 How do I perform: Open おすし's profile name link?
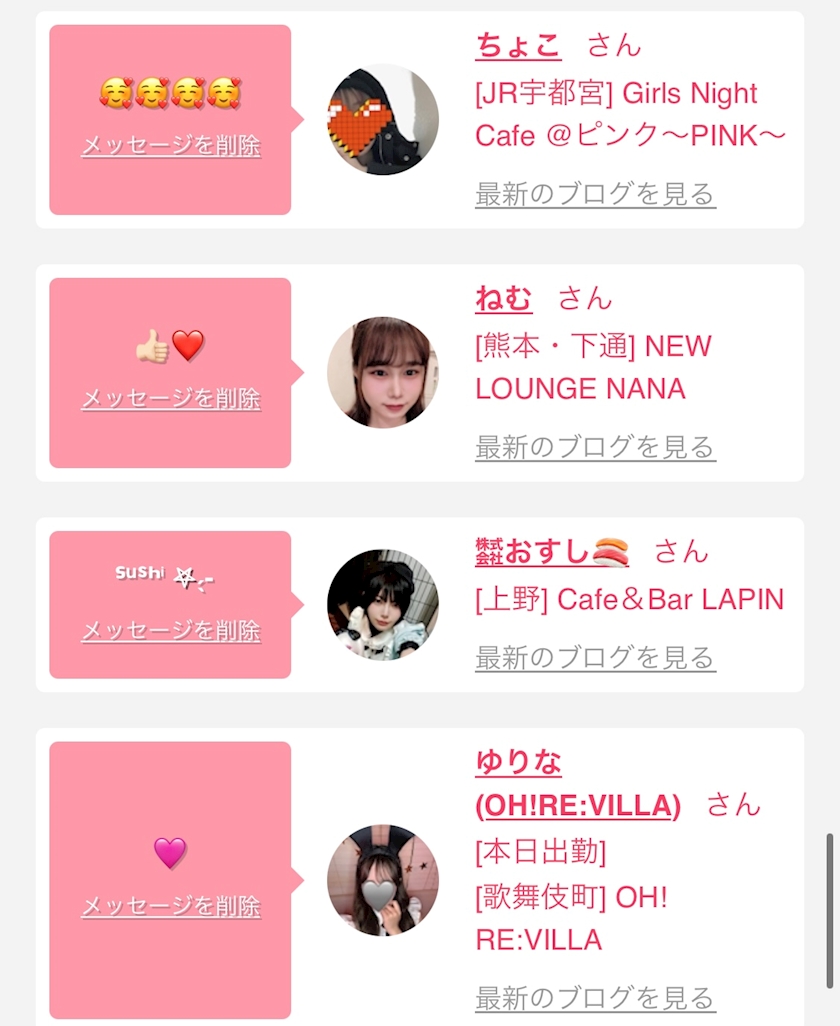(x=552, y=552)
